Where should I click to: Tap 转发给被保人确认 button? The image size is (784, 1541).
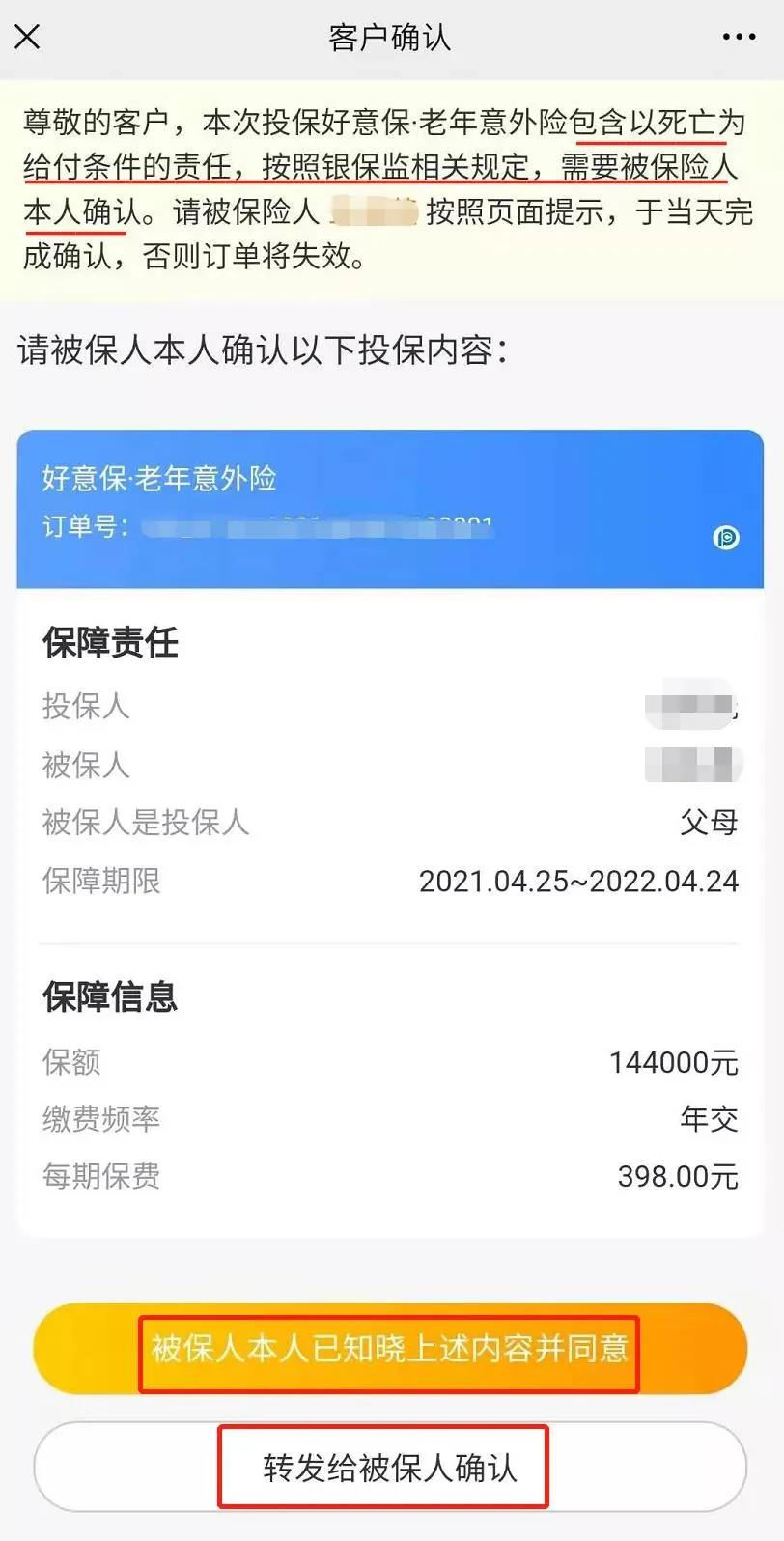[389, 1468]
